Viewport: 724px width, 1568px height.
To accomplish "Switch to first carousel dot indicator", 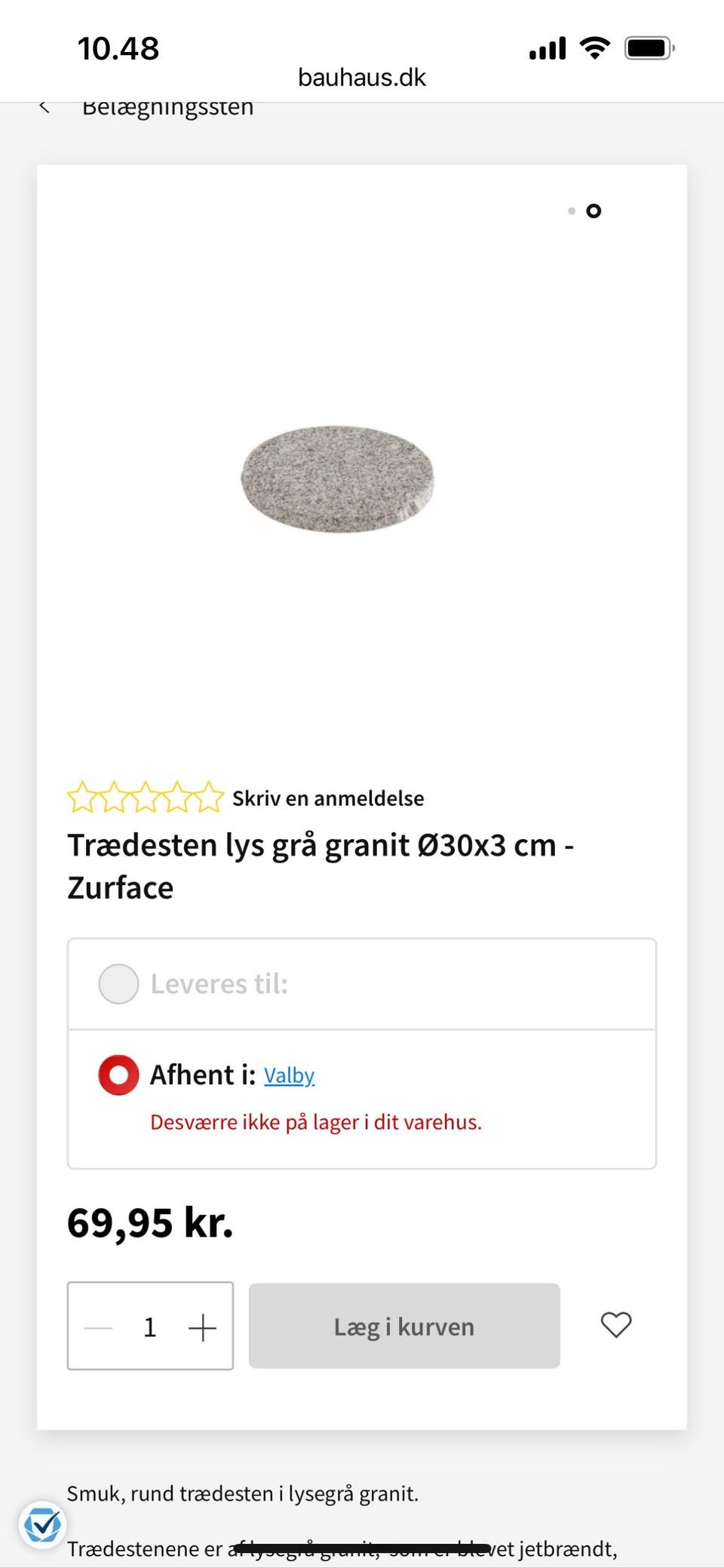I will pyautogui.click(x=571, y=211).
